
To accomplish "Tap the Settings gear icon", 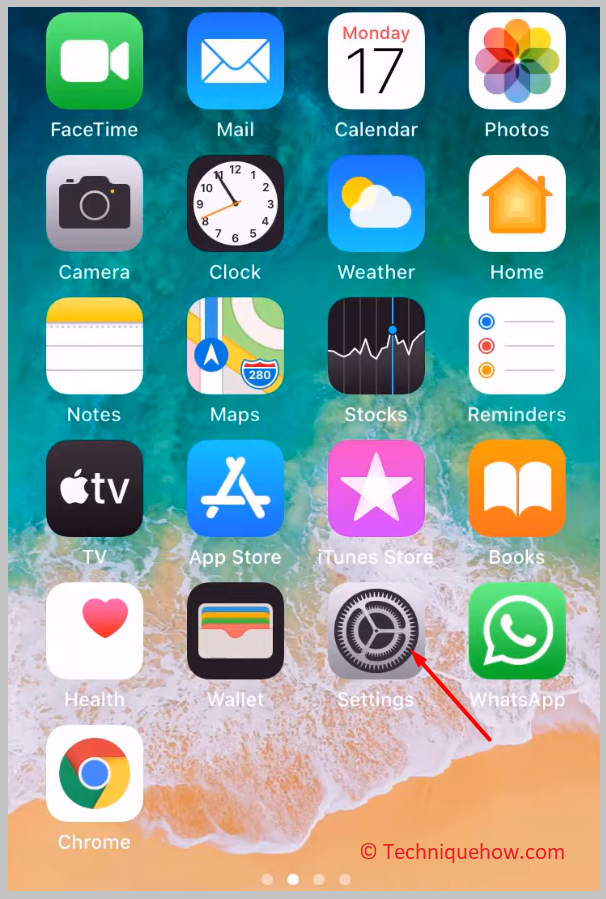I will [x=376, y=631].
